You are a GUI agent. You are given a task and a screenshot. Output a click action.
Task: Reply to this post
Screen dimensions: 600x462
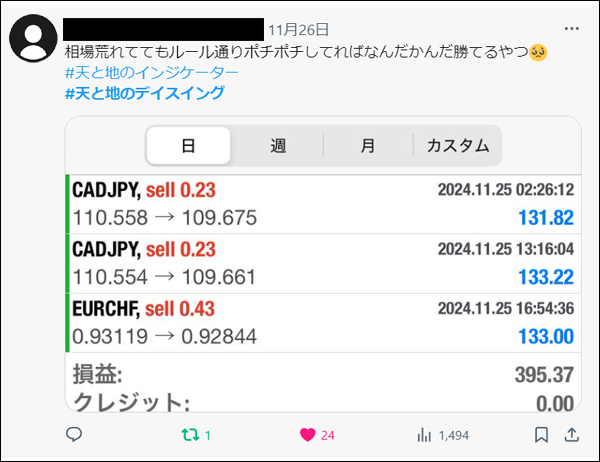coord(74,435)
